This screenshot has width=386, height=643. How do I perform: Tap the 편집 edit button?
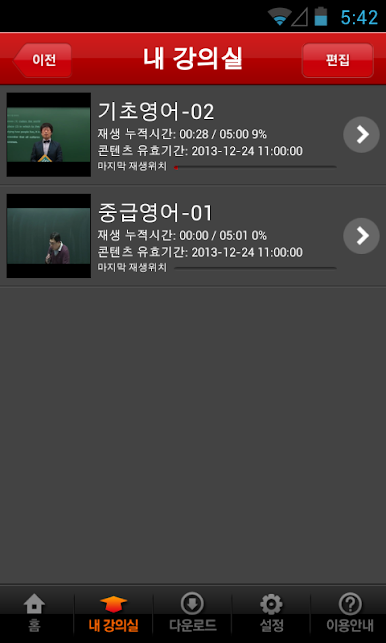(338, 60)
